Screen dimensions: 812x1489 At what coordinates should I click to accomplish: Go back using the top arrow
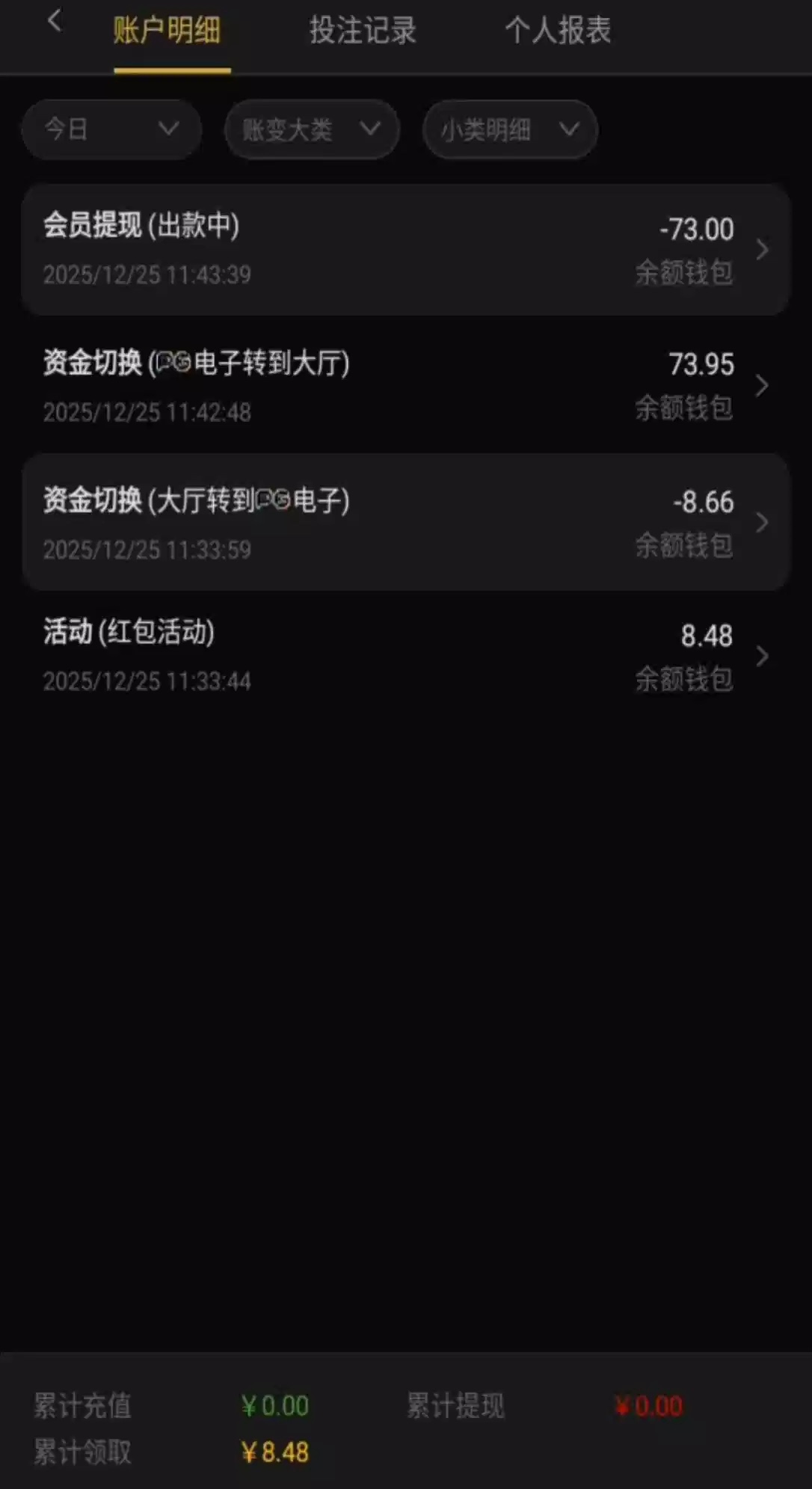pos(54,22)
